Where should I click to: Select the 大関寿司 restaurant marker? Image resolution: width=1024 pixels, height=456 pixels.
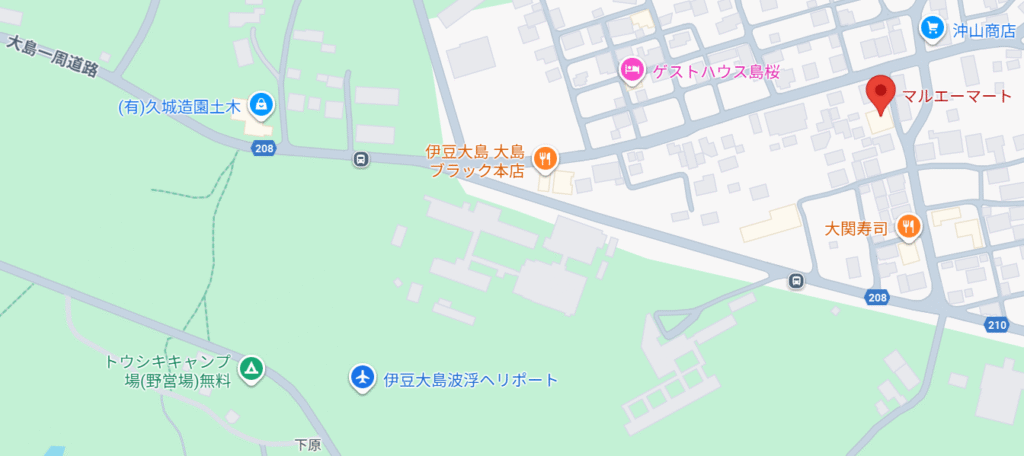pyautogui.click(x=909, y=227)
